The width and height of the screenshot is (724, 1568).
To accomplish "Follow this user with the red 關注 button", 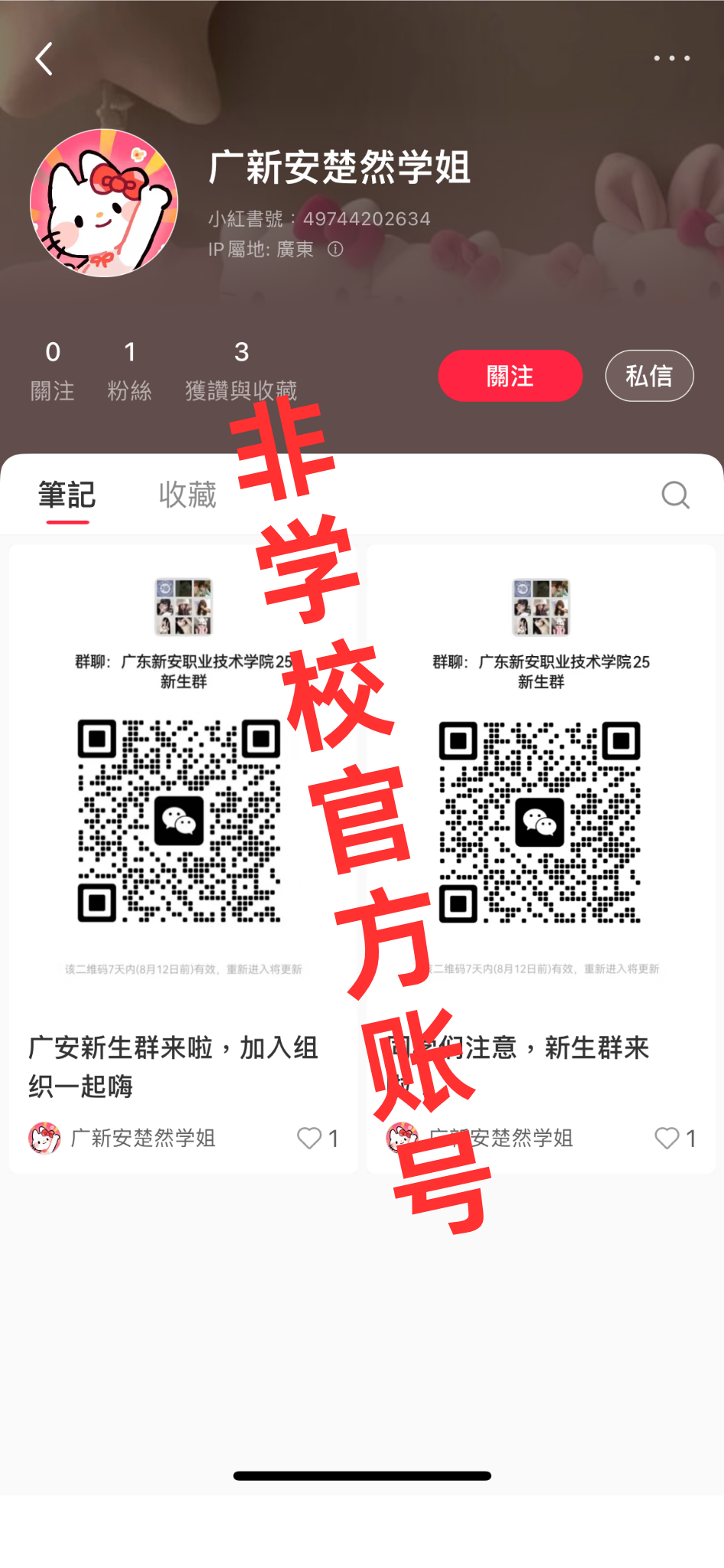I will pos(510,376).
